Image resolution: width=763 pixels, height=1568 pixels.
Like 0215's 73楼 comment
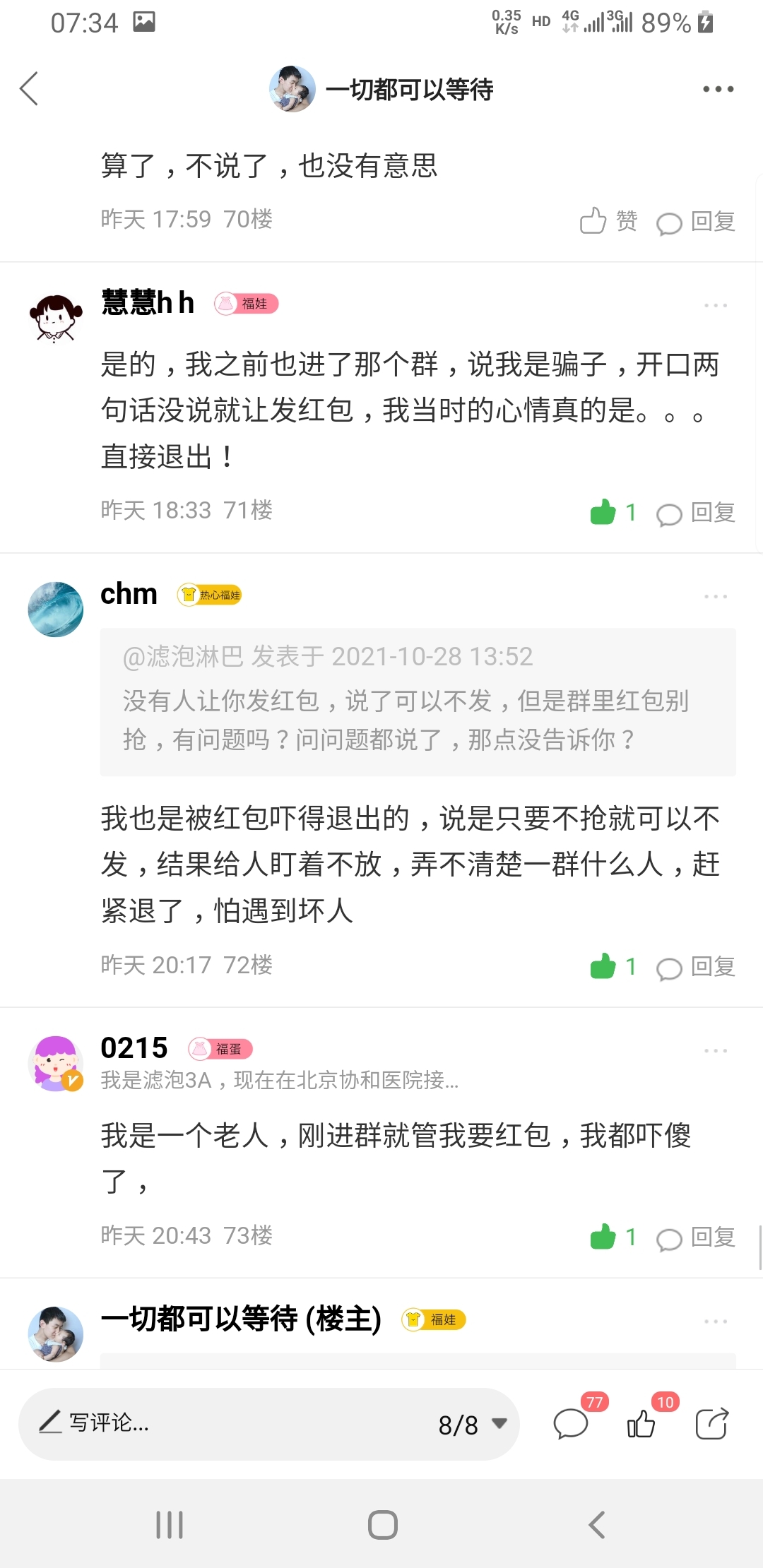[x=612, y=1237]
